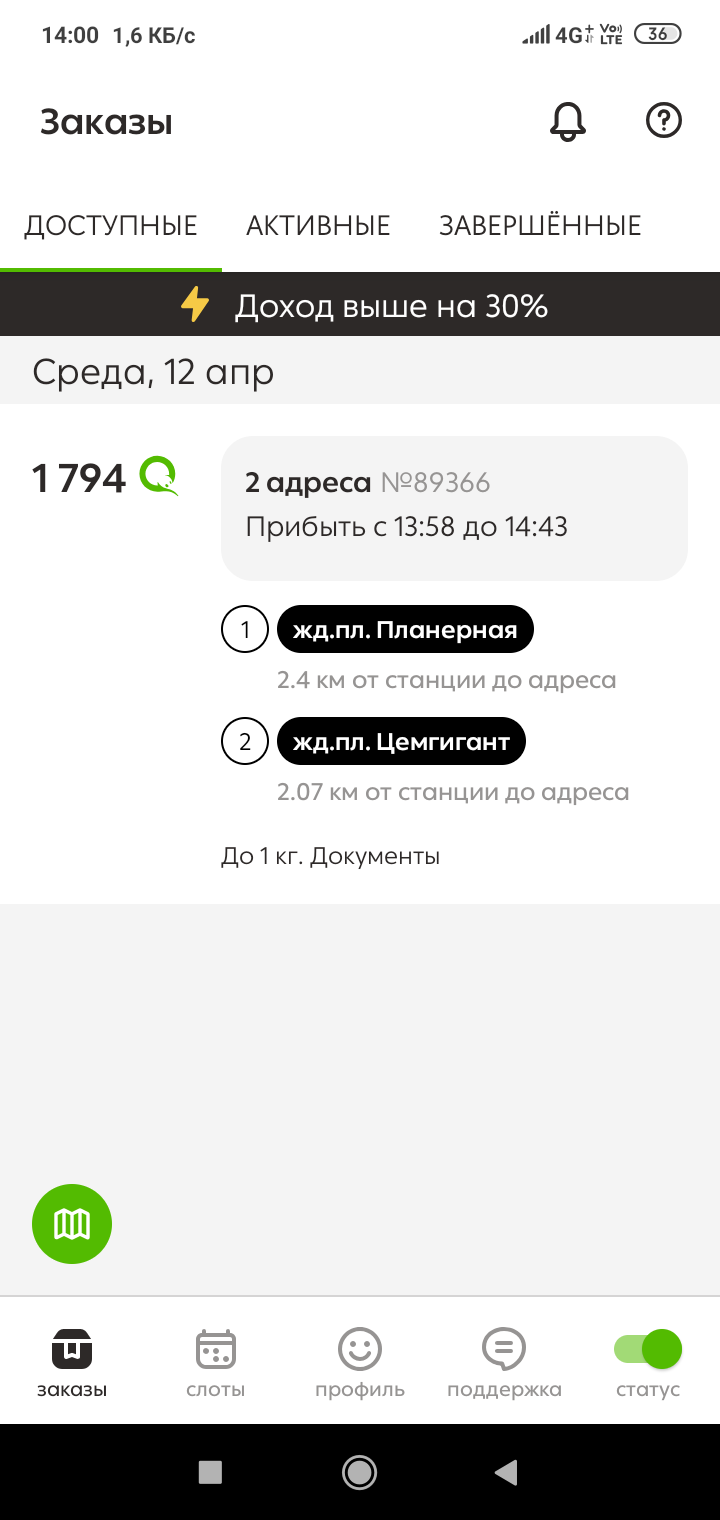The height and width of the screenshot is (1520, 720).
Task: Go to the system home screen
Action: click(x=359, y=1472)
